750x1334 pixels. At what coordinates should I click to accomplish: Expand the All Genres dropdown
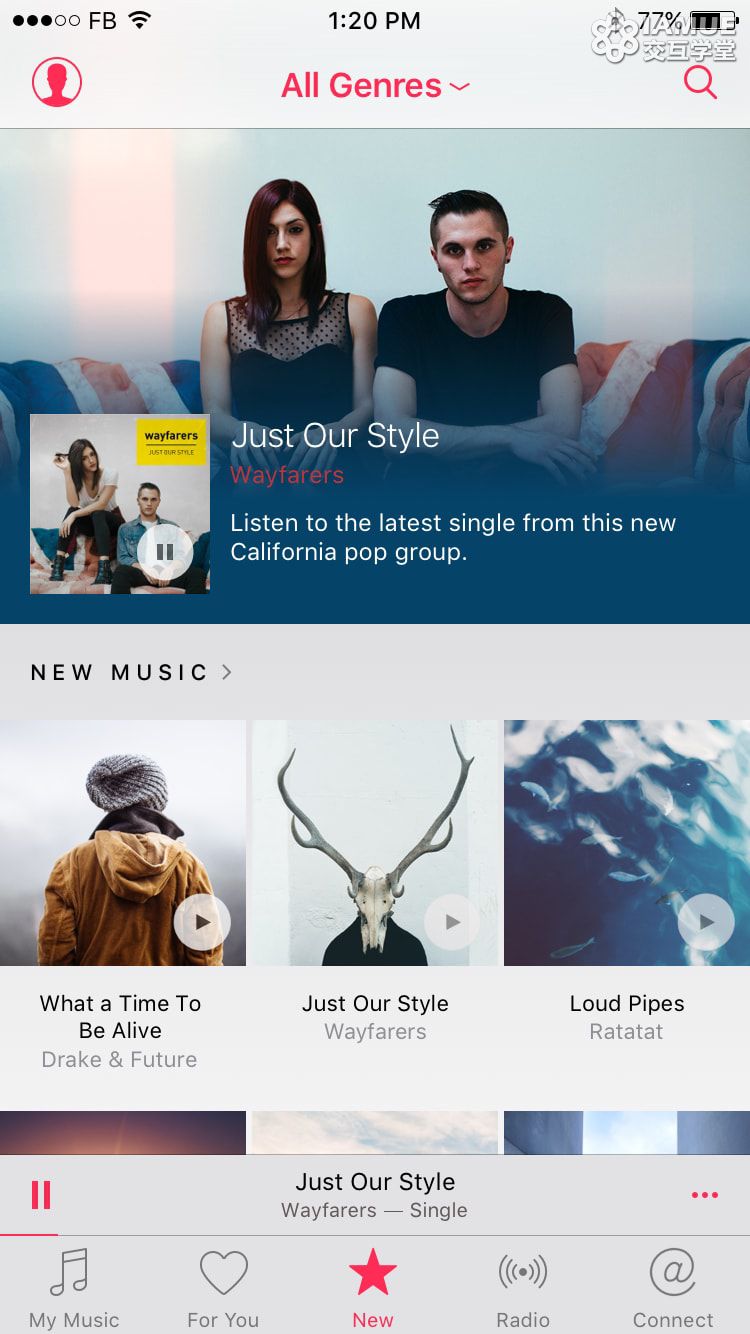pyautogui.click(x=375, y=86)
